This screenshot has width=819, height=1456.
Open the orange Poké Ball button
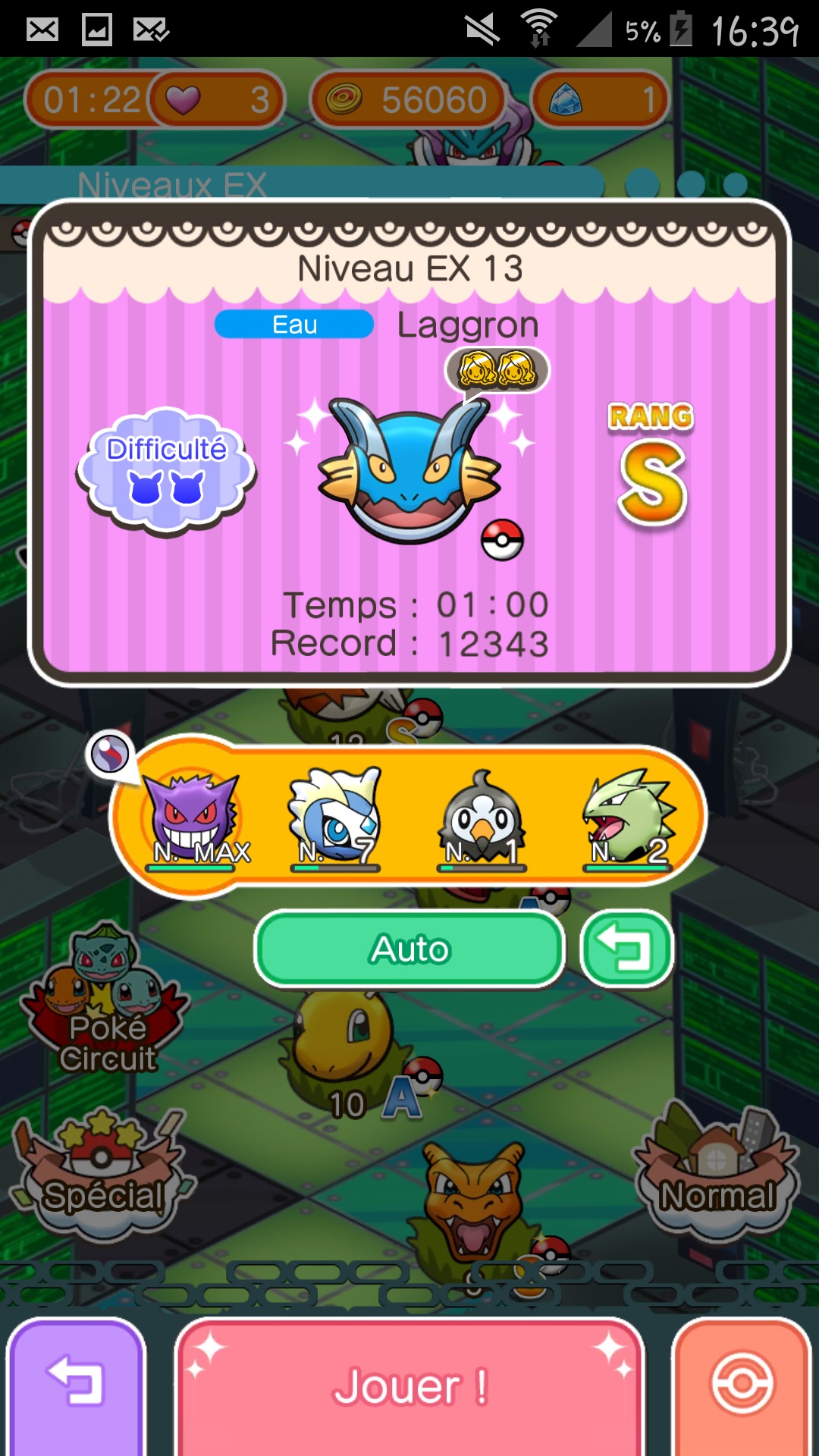click(x=742, y=1386)
